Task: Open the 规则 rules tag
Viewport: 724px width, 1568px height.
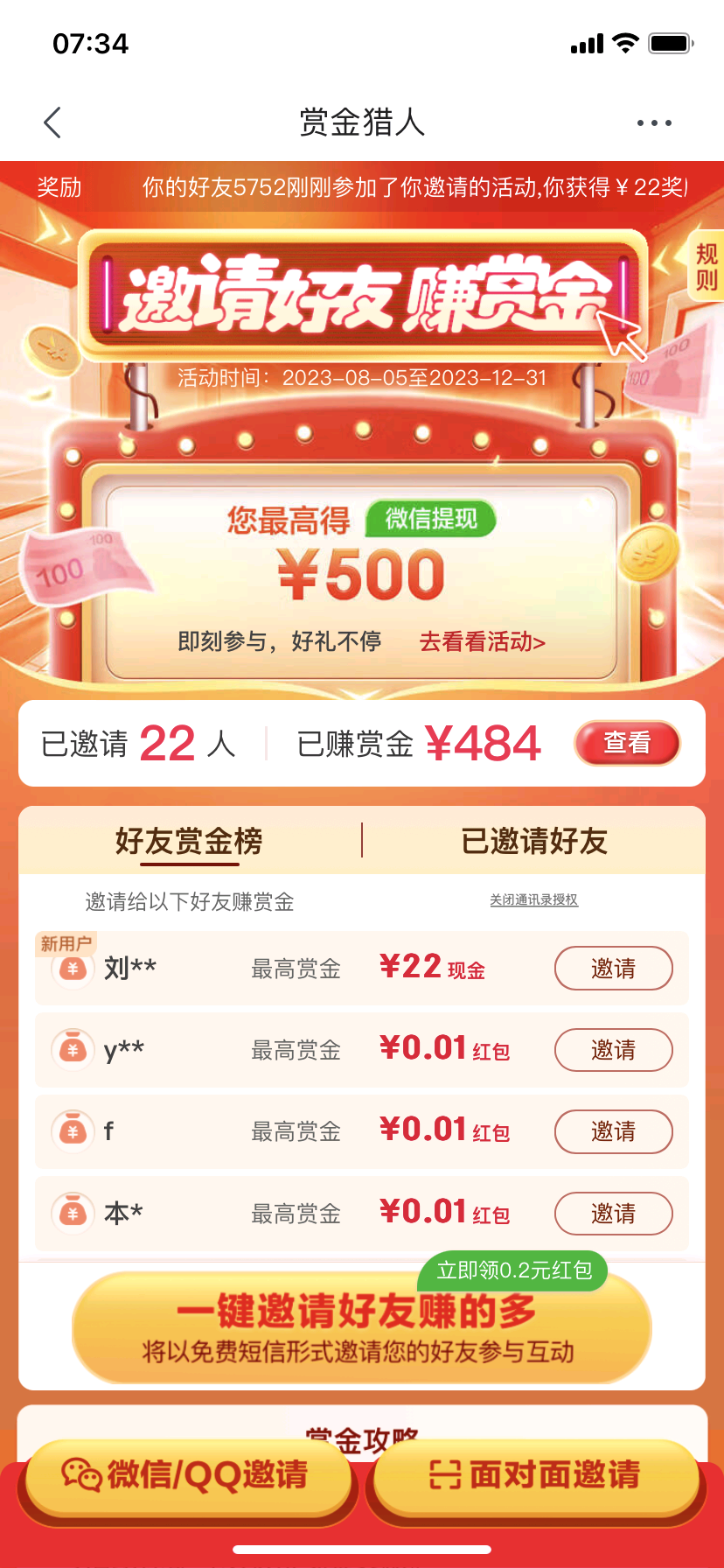Action: coord(706,267)
